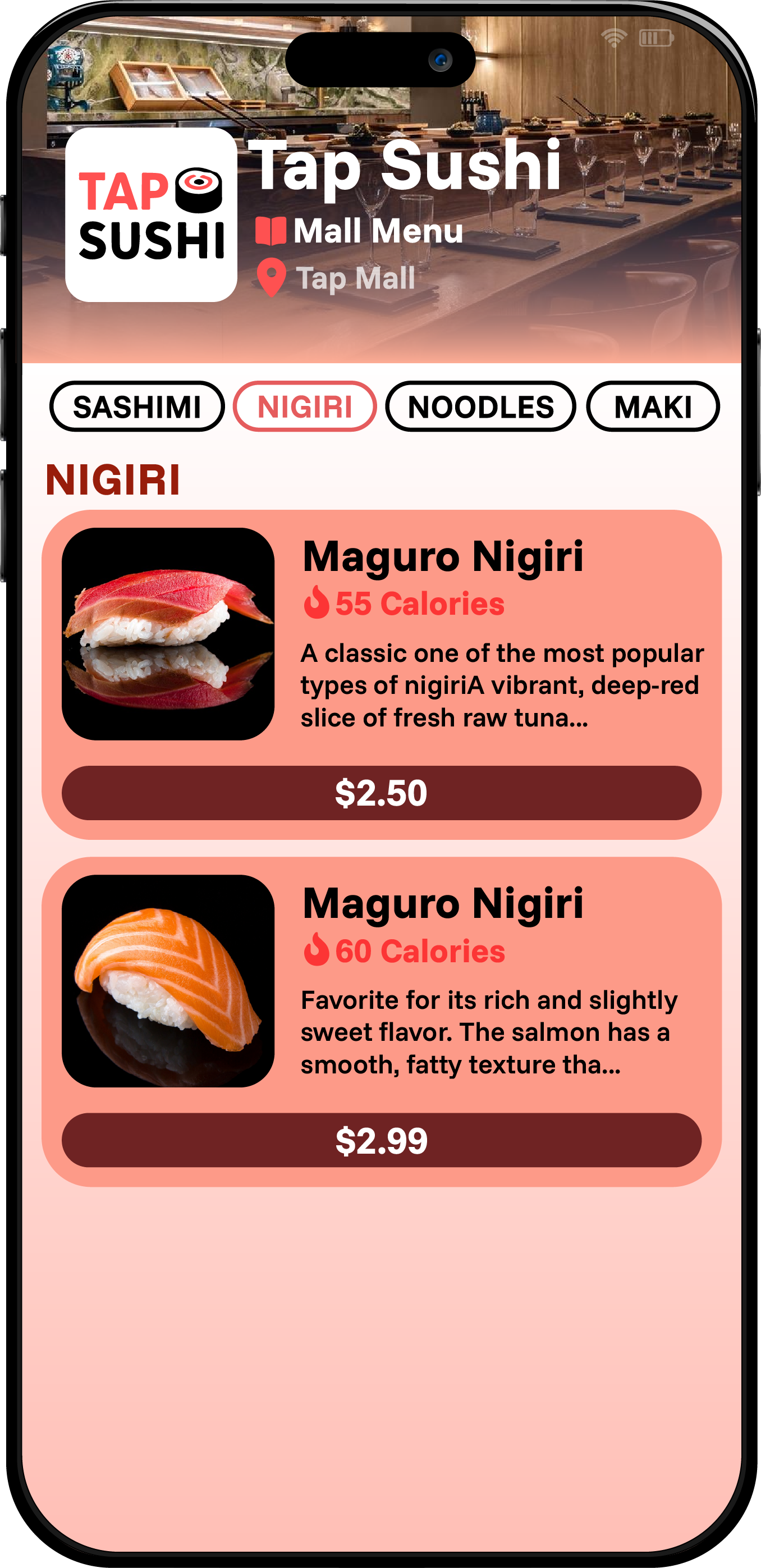Tap the $2.50 price button

[382, 793]
